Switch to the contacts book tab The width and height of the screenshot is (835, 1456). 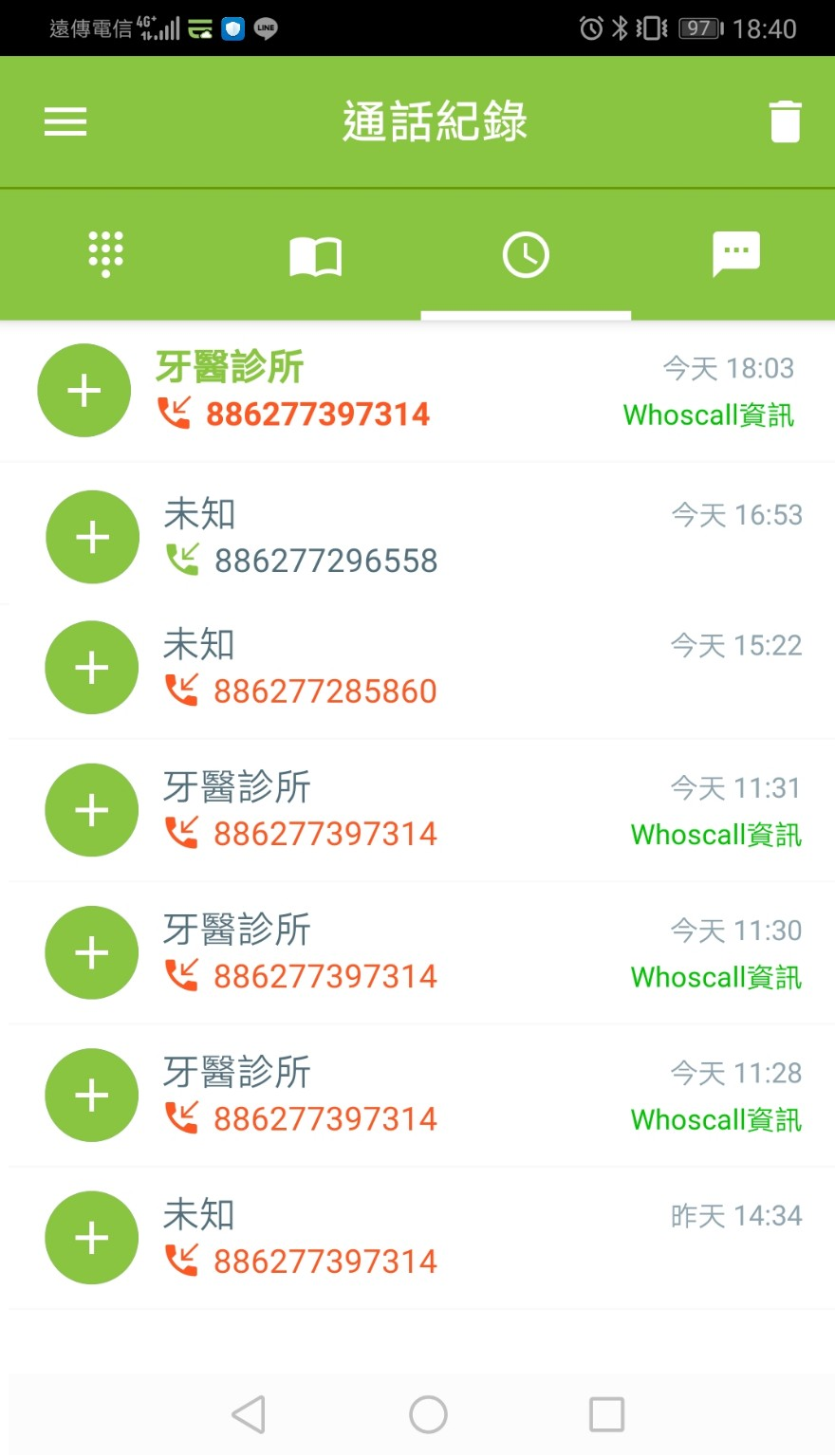click(x=315, y=256)
